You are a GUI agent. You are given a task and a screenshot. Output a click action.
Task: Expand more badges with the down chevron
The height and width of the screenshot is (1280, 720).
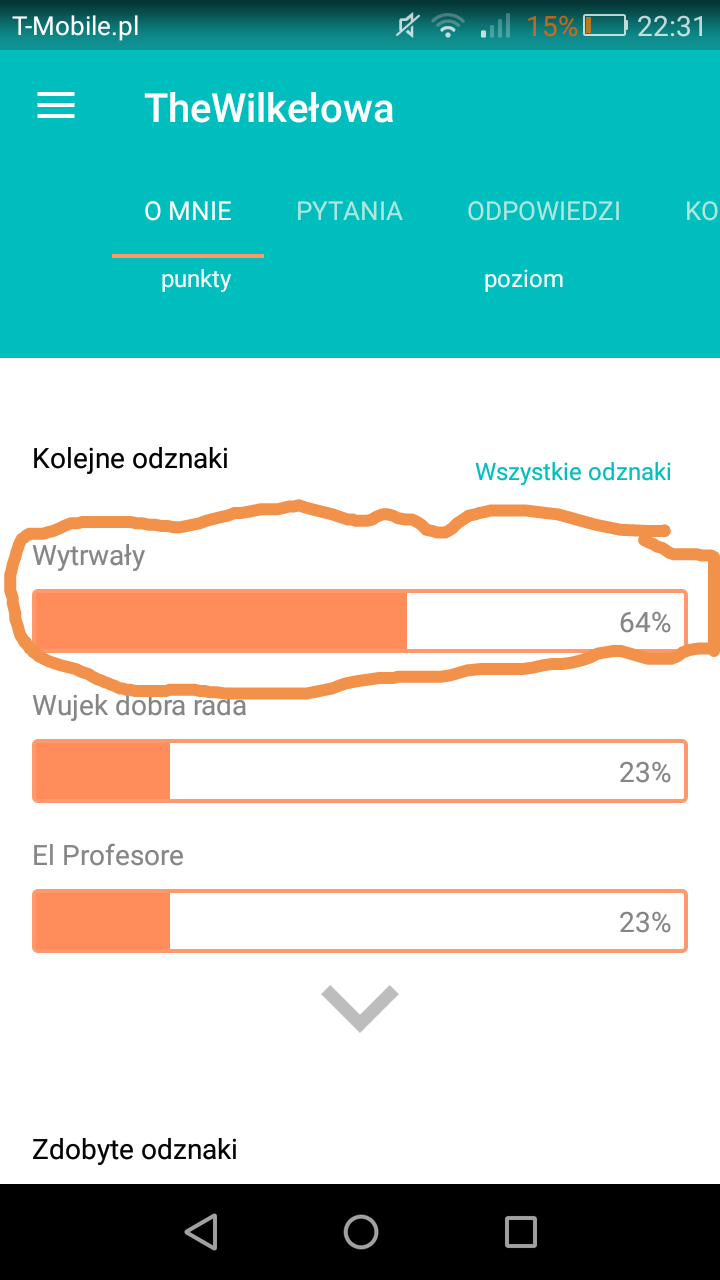pos(360,1006)
